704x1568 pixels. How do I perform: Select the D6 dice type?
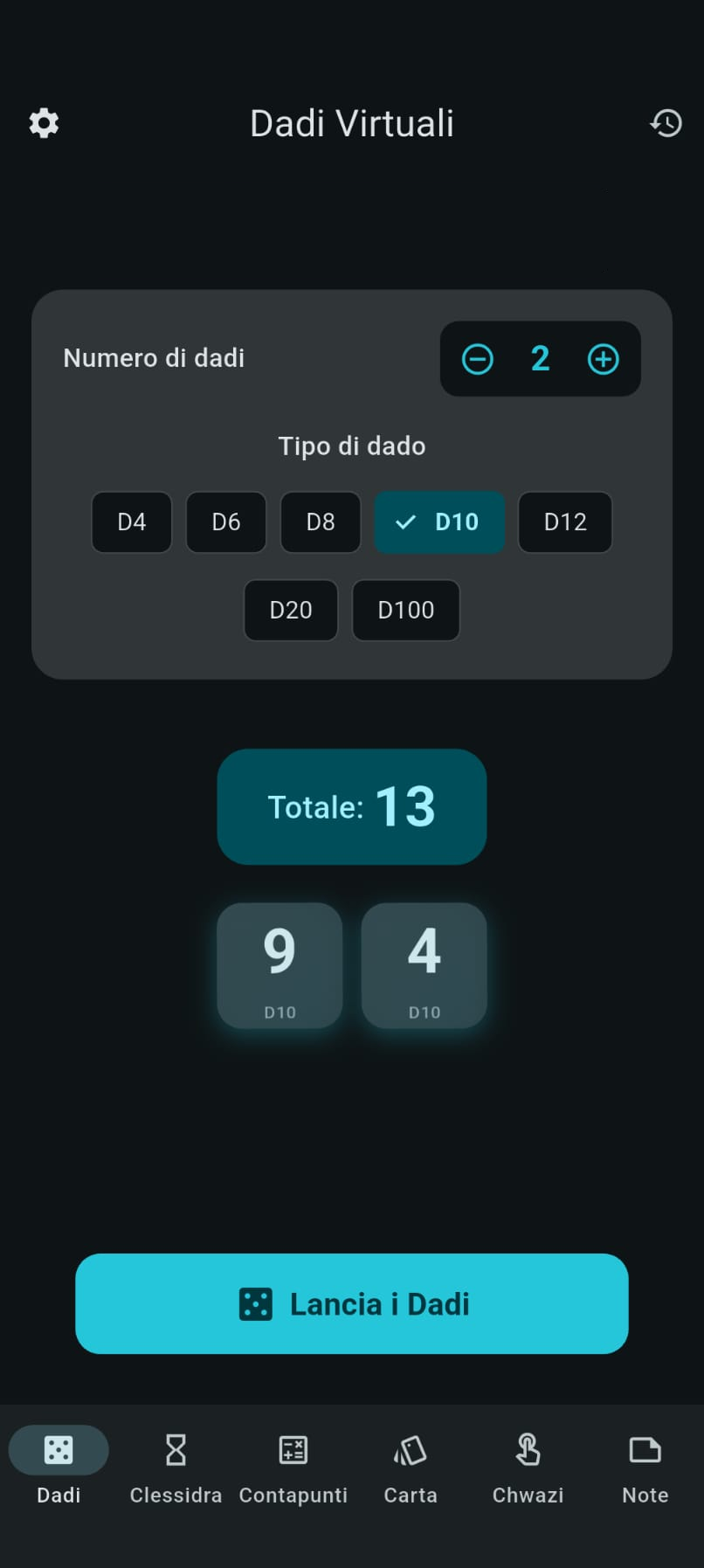click(x=225, y=522)
